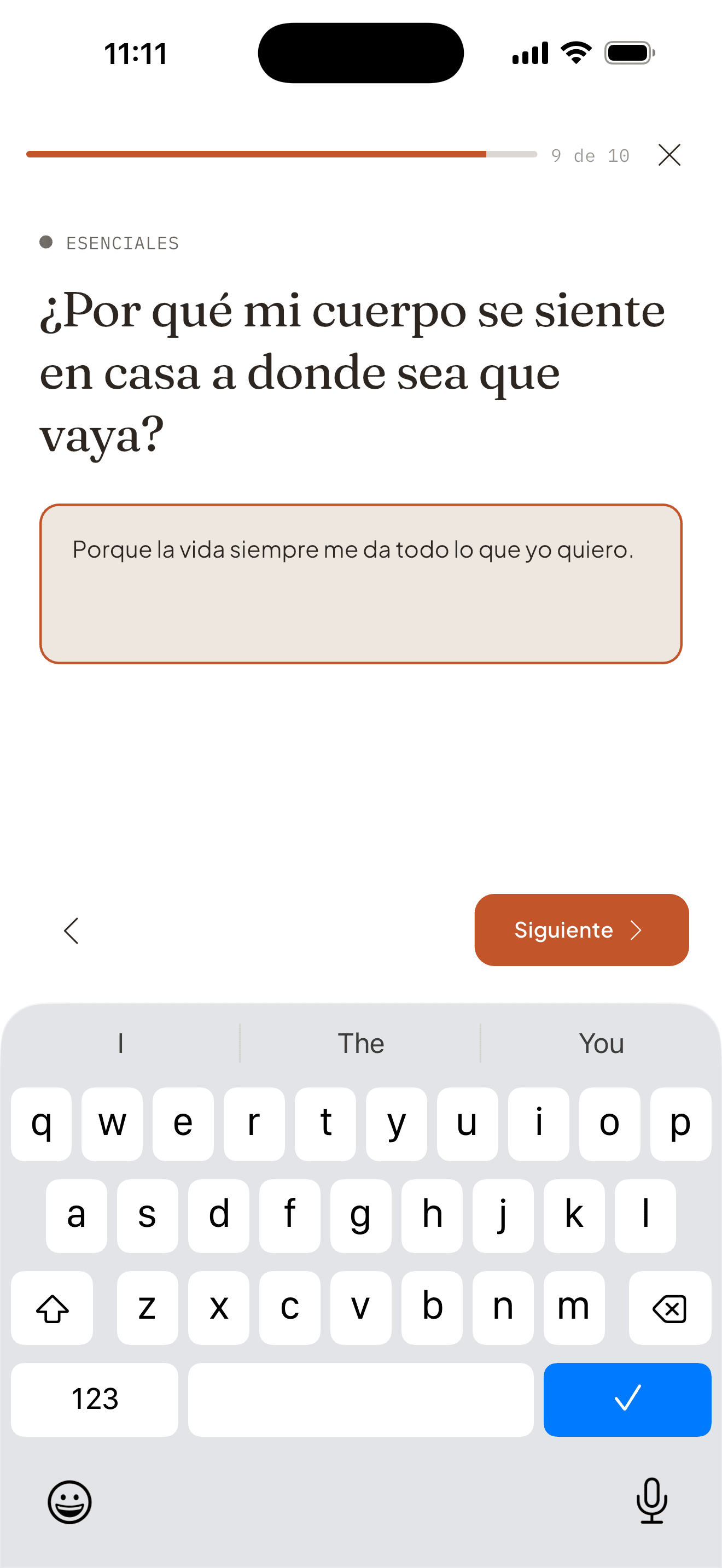Select the predictive suggestion "You"
Screen dimensions: 722x1568
(601, 1043)
